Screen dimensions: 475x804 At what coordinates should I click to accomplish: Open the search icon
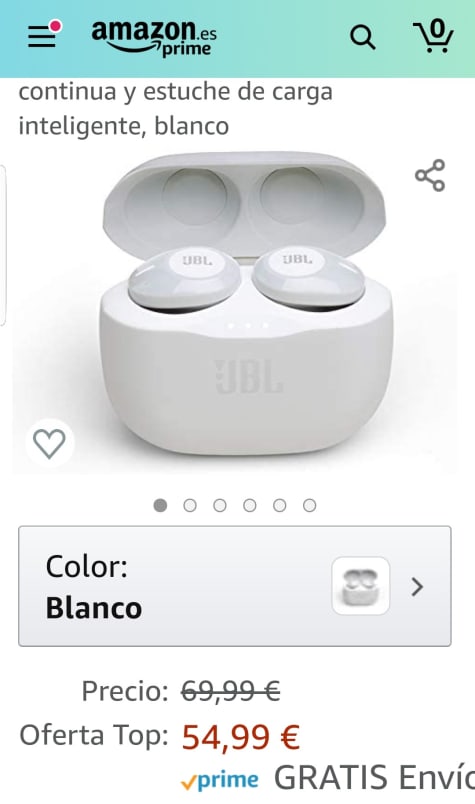click(363, 37)
